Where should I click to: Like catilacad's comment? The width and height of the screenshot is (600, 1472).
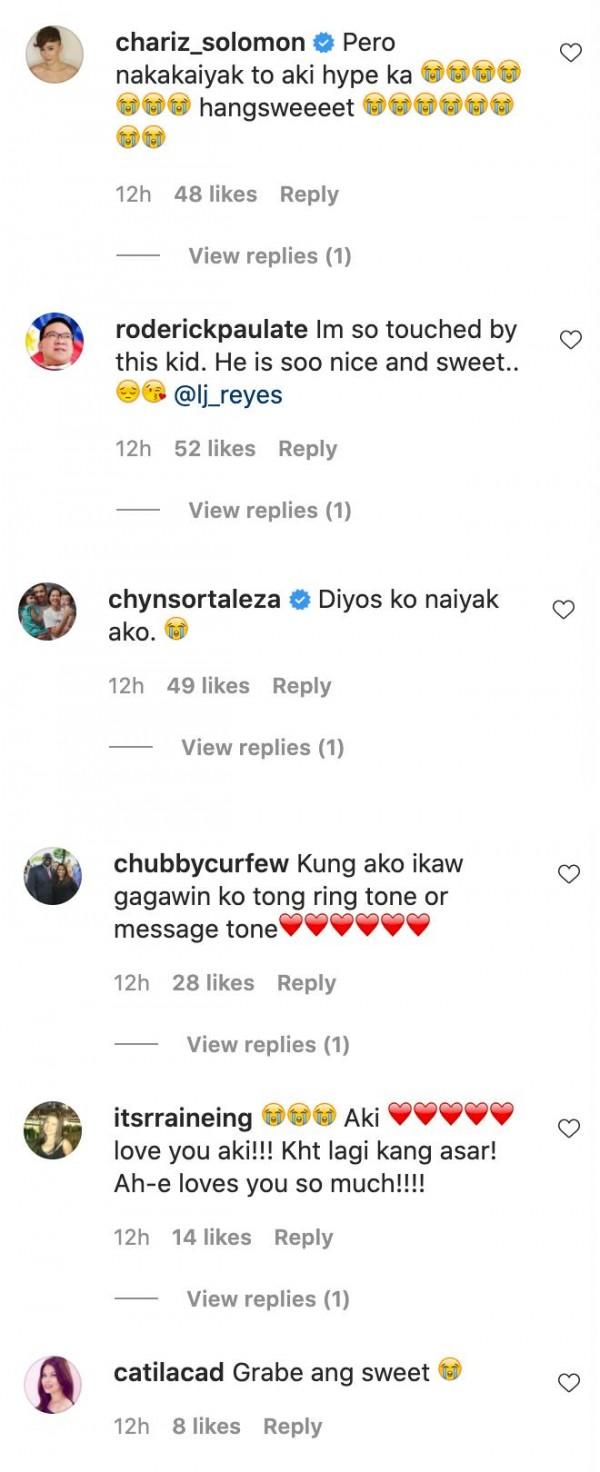(x=568, y=1383)
